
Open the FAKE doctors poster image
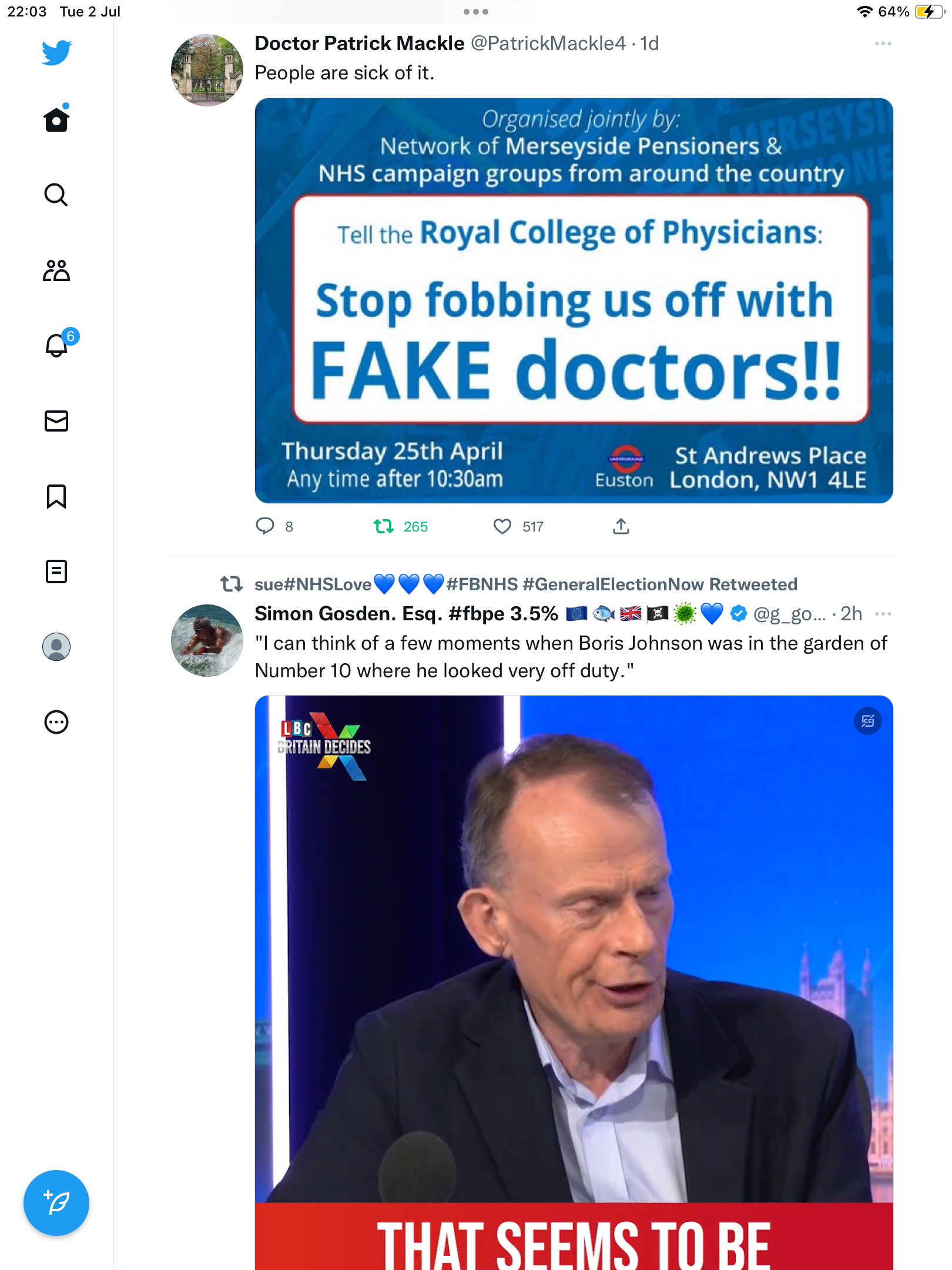[574, 300]
